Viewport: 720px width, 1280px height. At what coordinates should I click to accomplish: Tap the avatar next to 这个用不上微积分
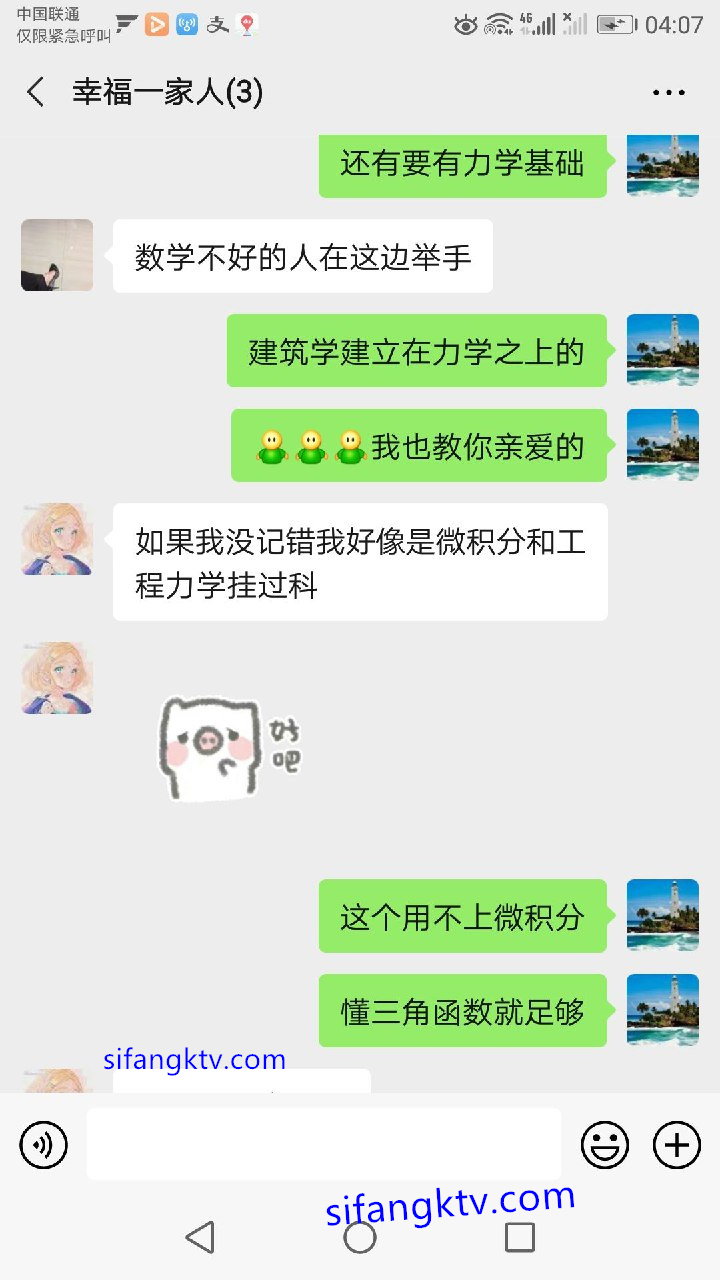point(662,916)
